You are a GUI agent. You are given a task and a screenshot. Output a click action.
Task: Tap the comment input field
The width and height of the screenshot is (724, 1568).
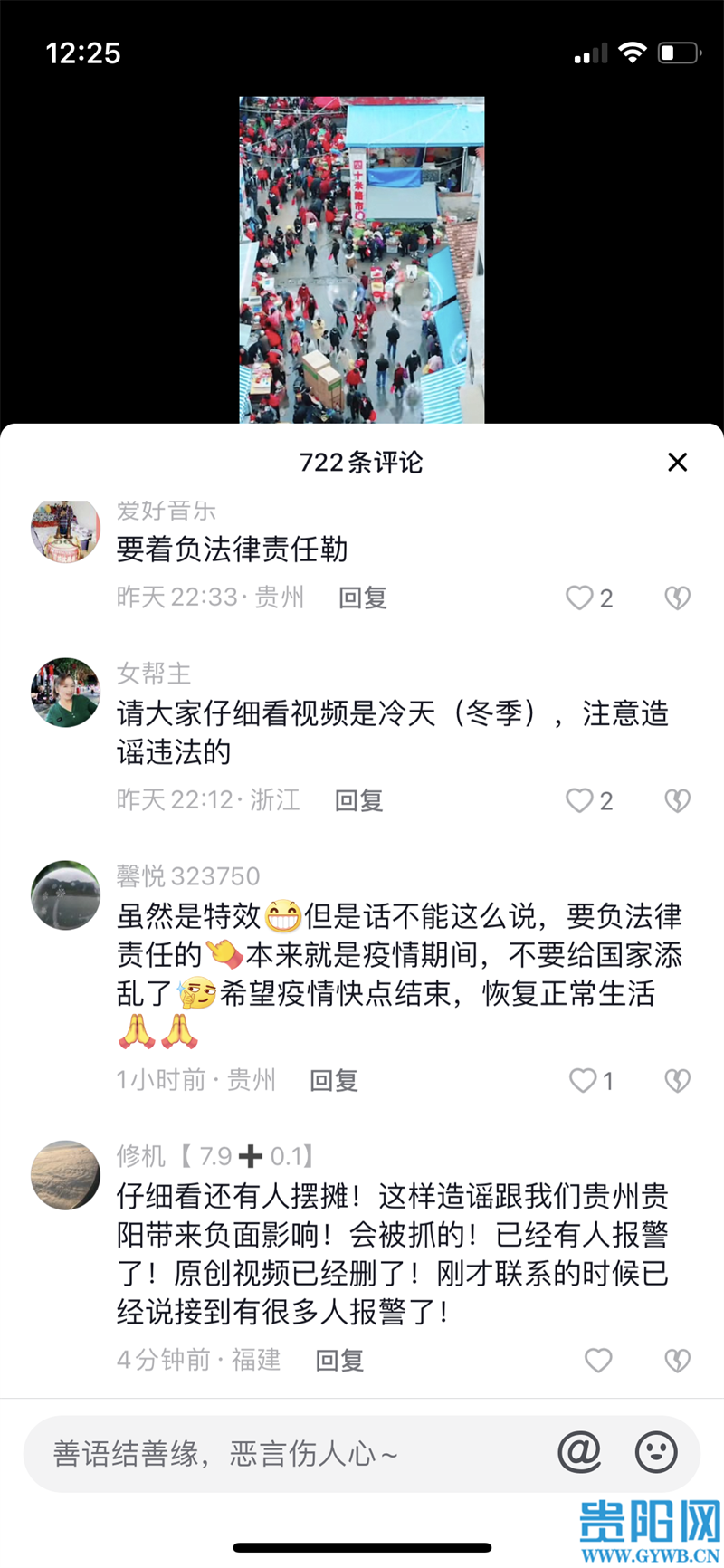pyautogui.click(x=290, y=1454)
